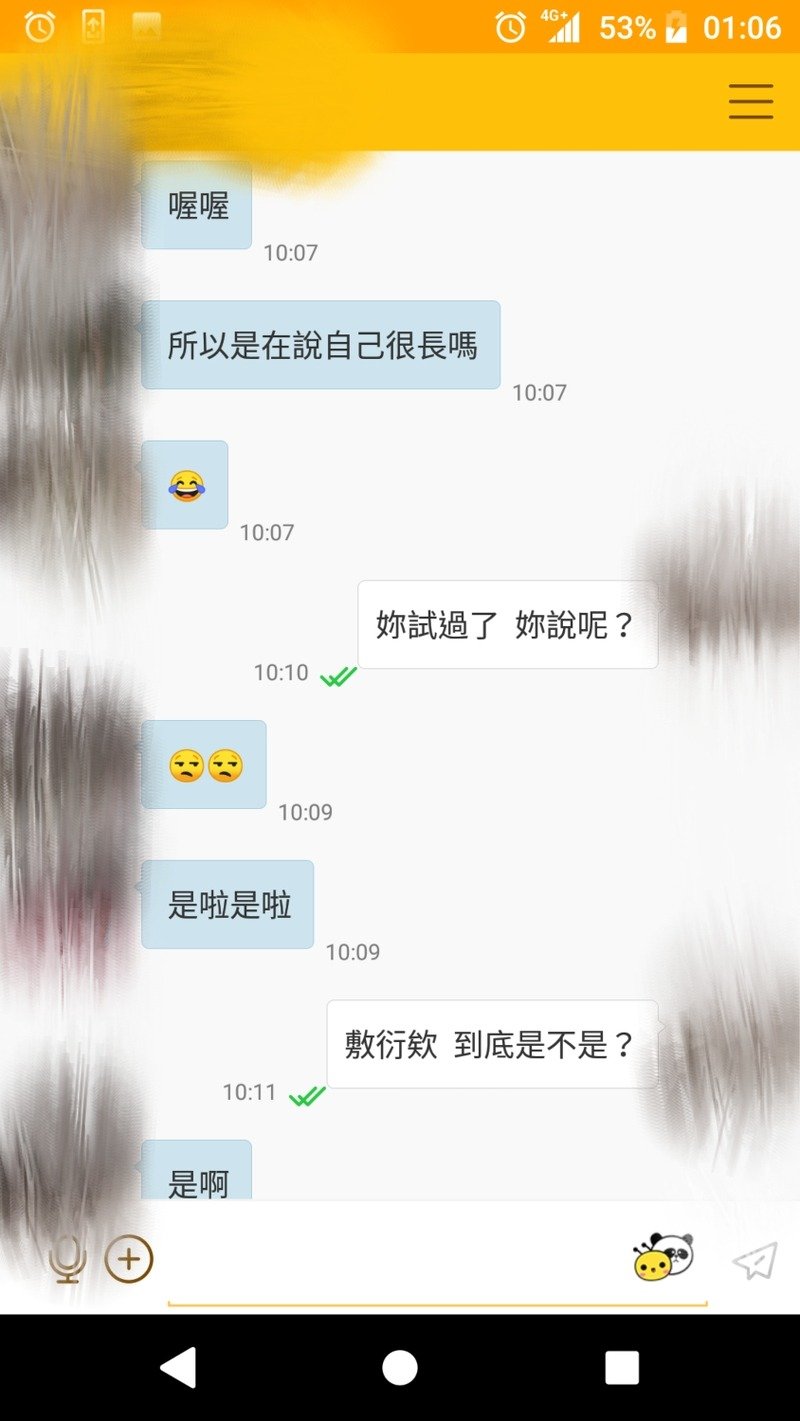Tap the microphone voice message icon
This screenshot has width=800, height=1421.
click(x=67, y=1259)
